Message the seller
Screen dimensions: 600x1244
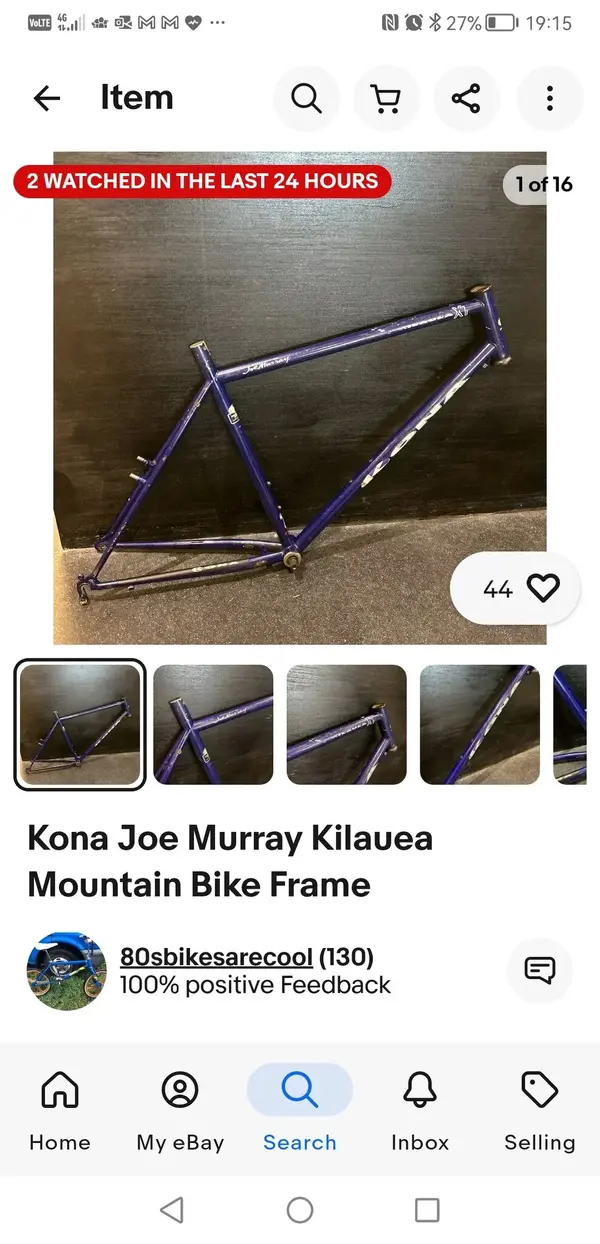click(x=540, y=969)
